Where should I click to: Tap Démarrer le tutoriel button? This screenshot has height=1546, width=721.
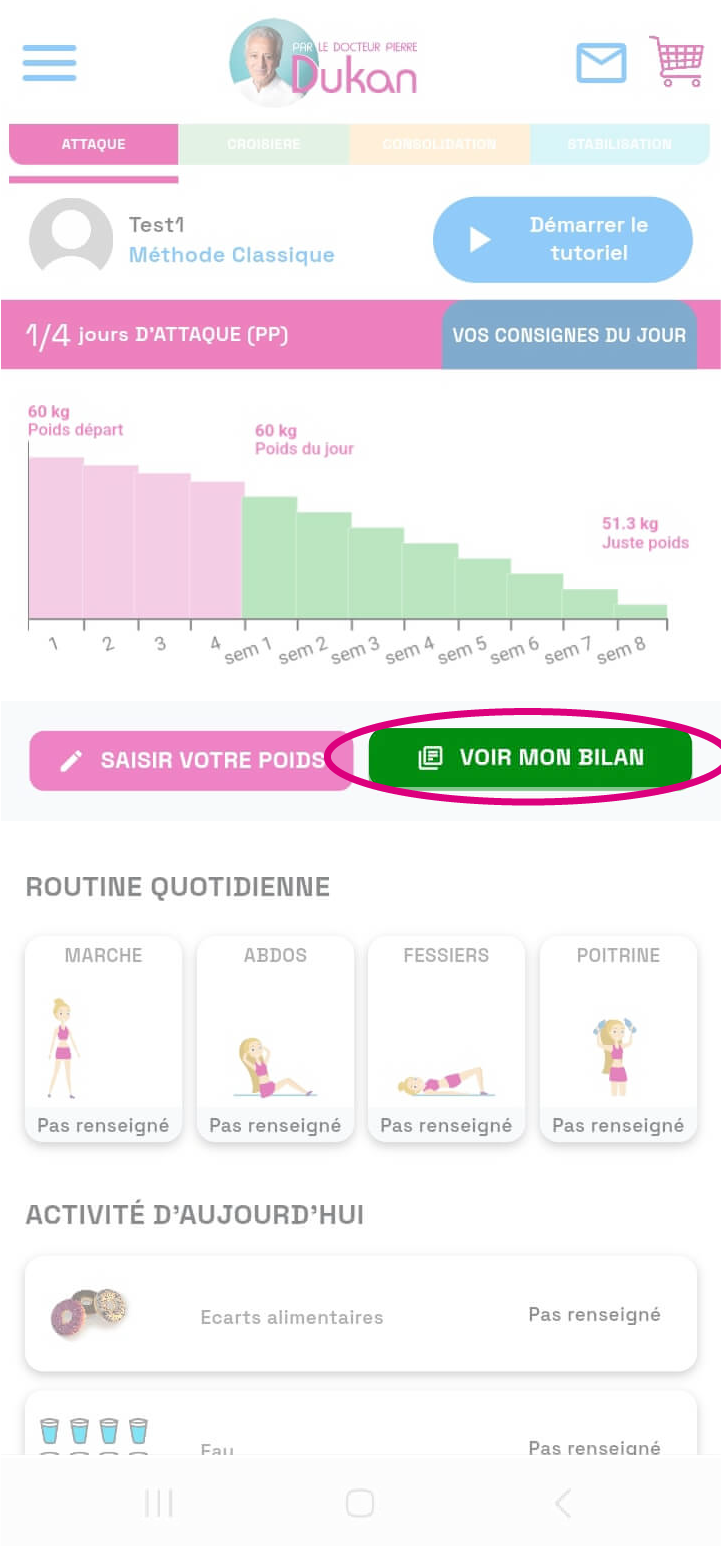click(x=562, y=240)
